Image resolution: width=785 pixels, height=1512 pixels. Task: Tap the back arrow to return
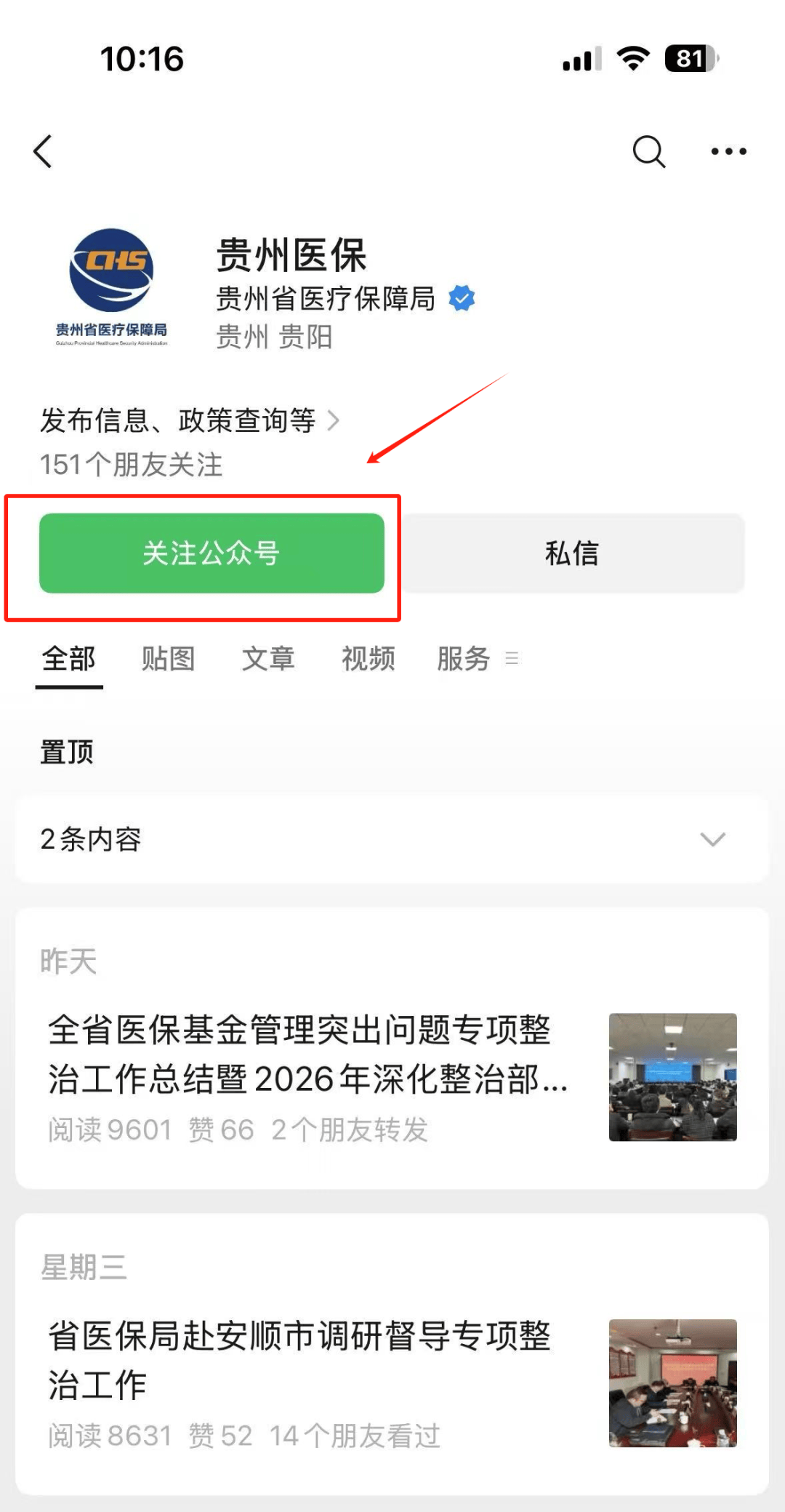42,152
